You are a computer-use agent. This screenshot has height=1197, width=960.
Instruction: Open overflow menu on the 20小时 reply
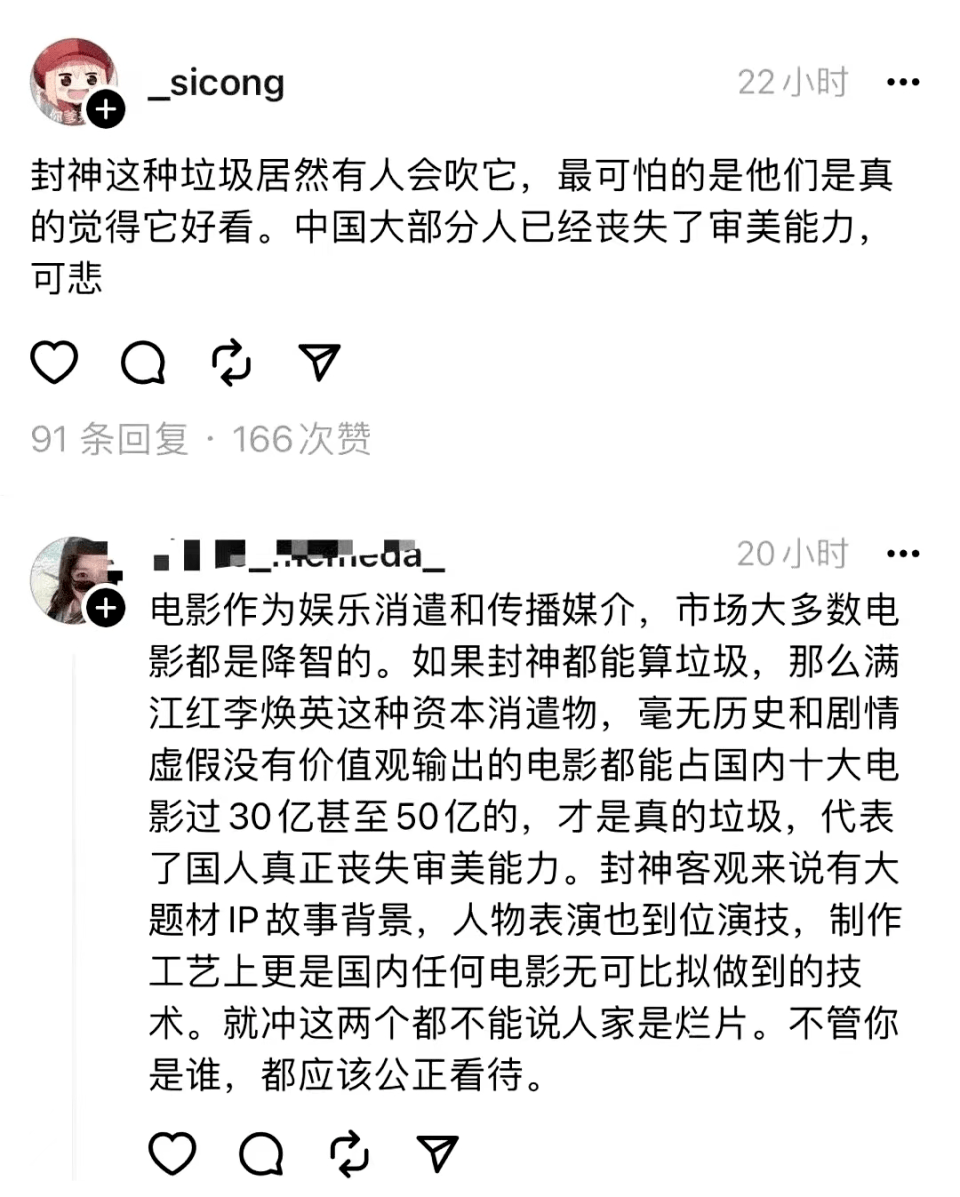click(903, 553)
